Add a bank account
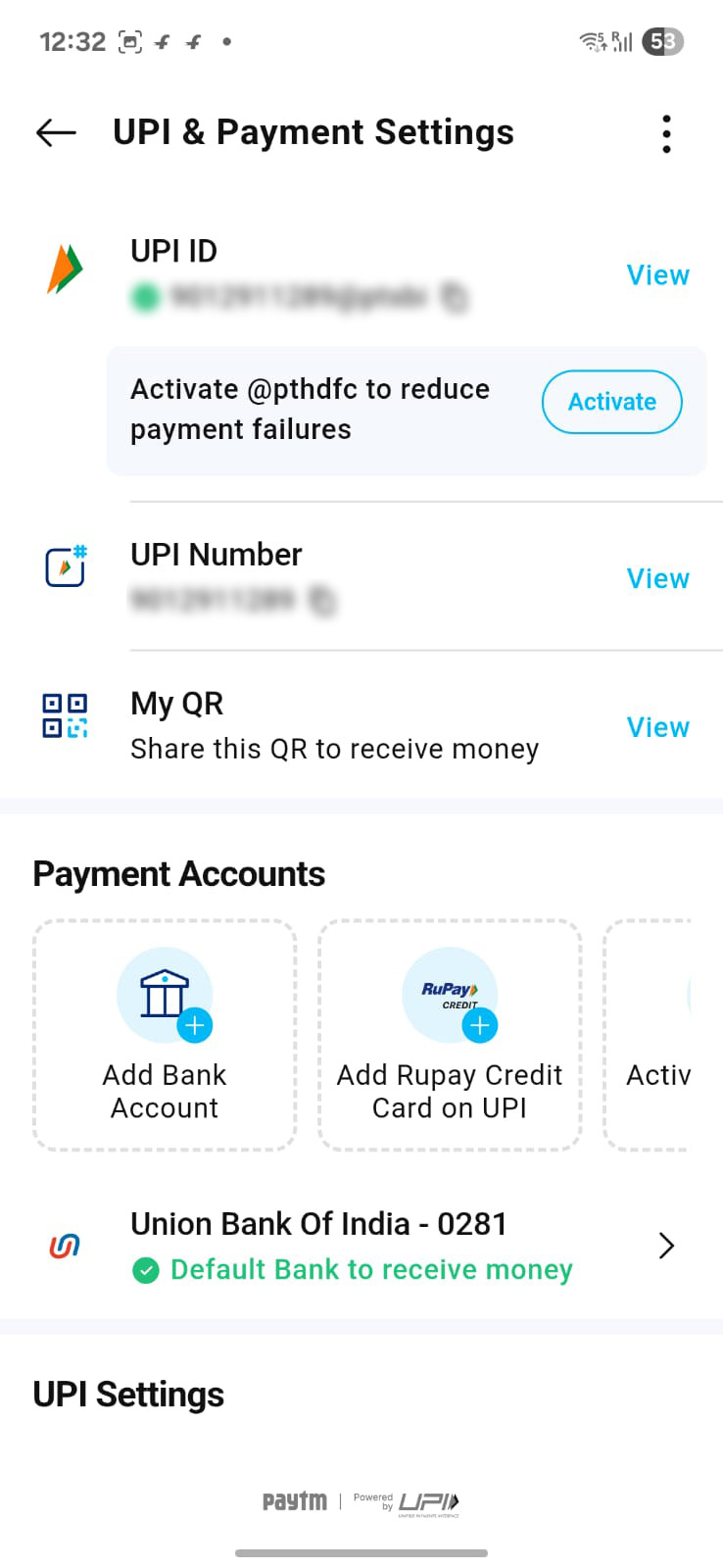This screenshot has height=1568, width=723. [165, 1035]
